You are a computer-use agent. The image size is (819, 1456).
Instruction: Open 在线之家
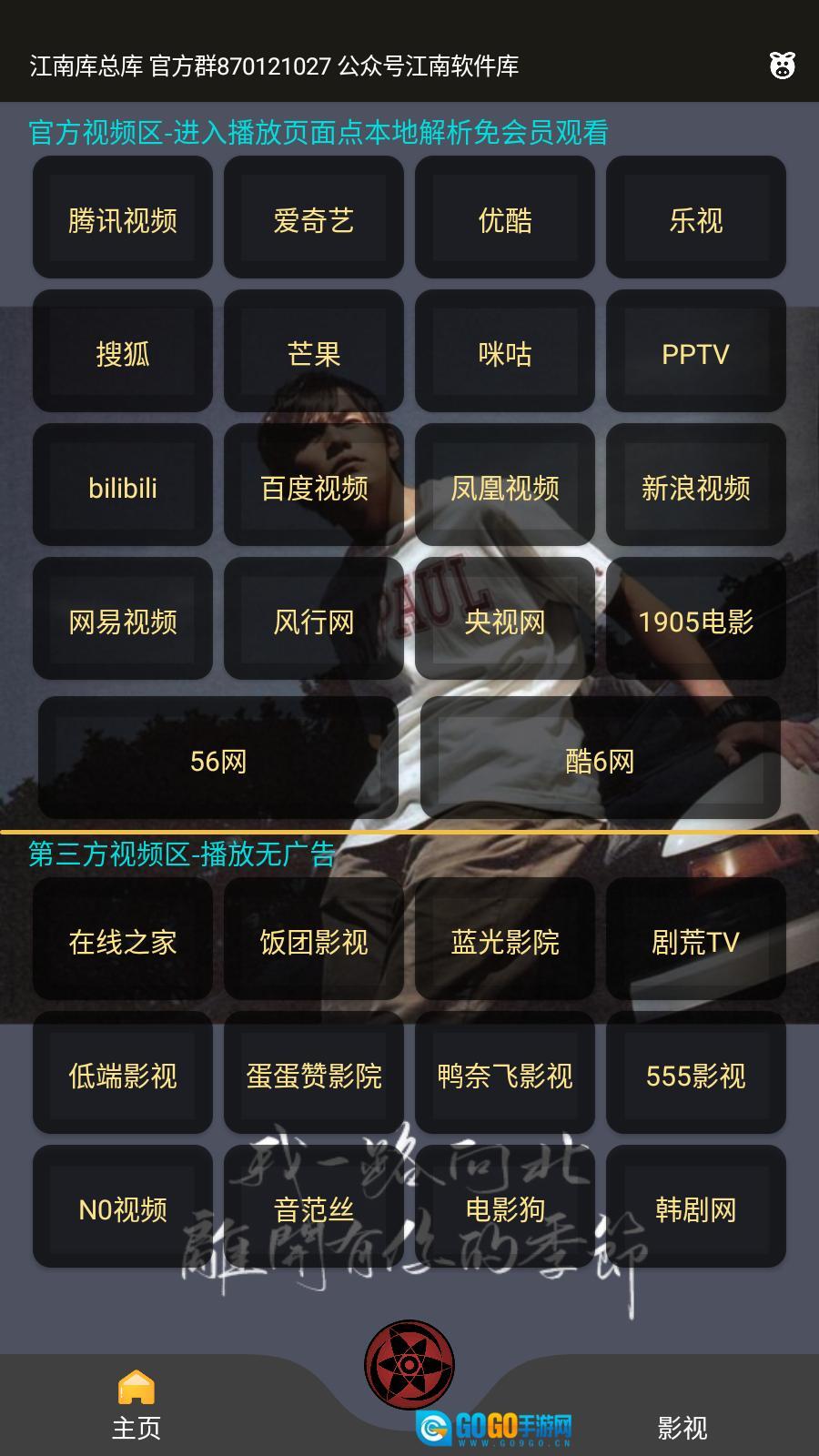(123, 939)
